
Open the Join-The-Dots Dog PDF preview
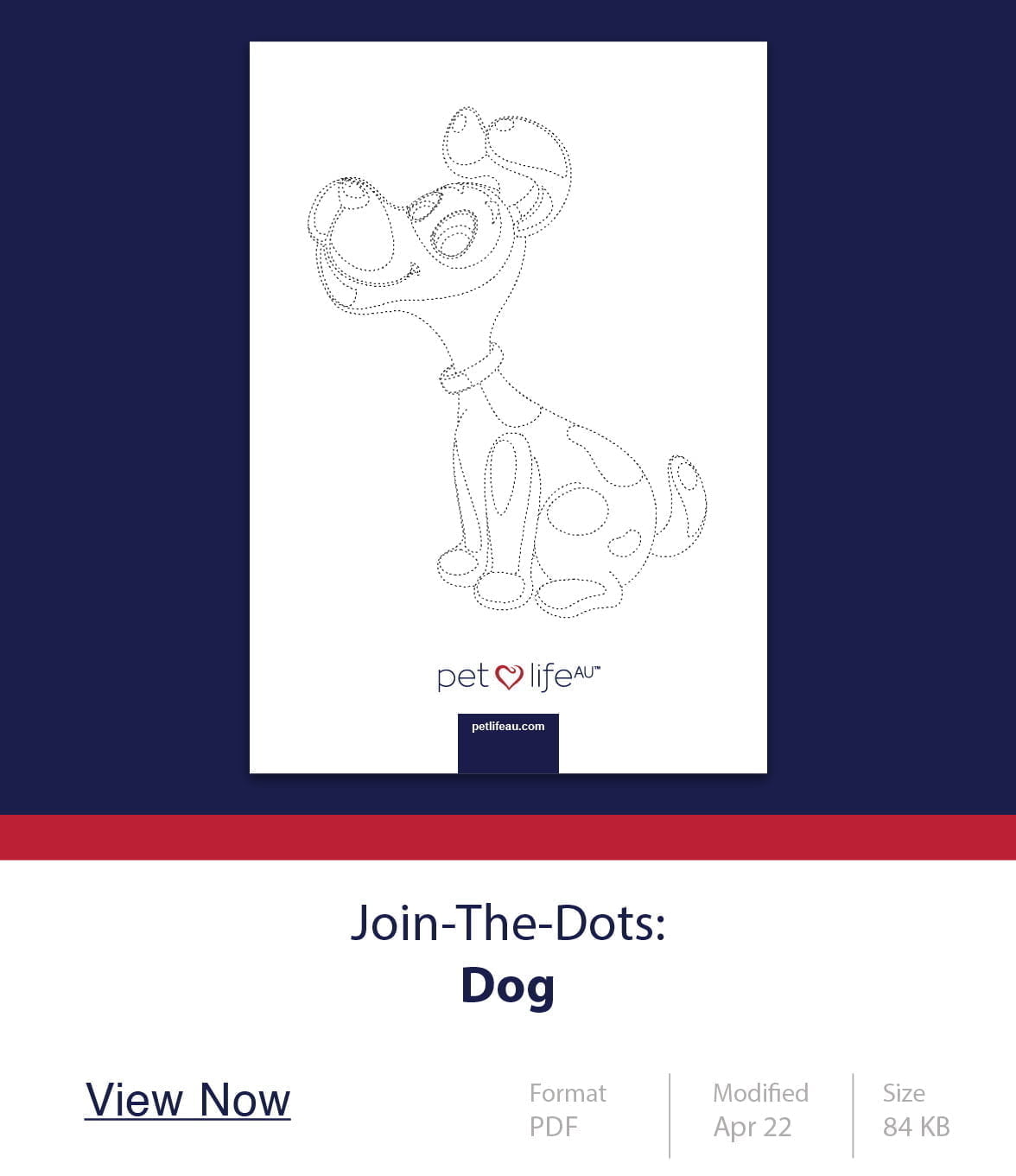pos(508,407)
